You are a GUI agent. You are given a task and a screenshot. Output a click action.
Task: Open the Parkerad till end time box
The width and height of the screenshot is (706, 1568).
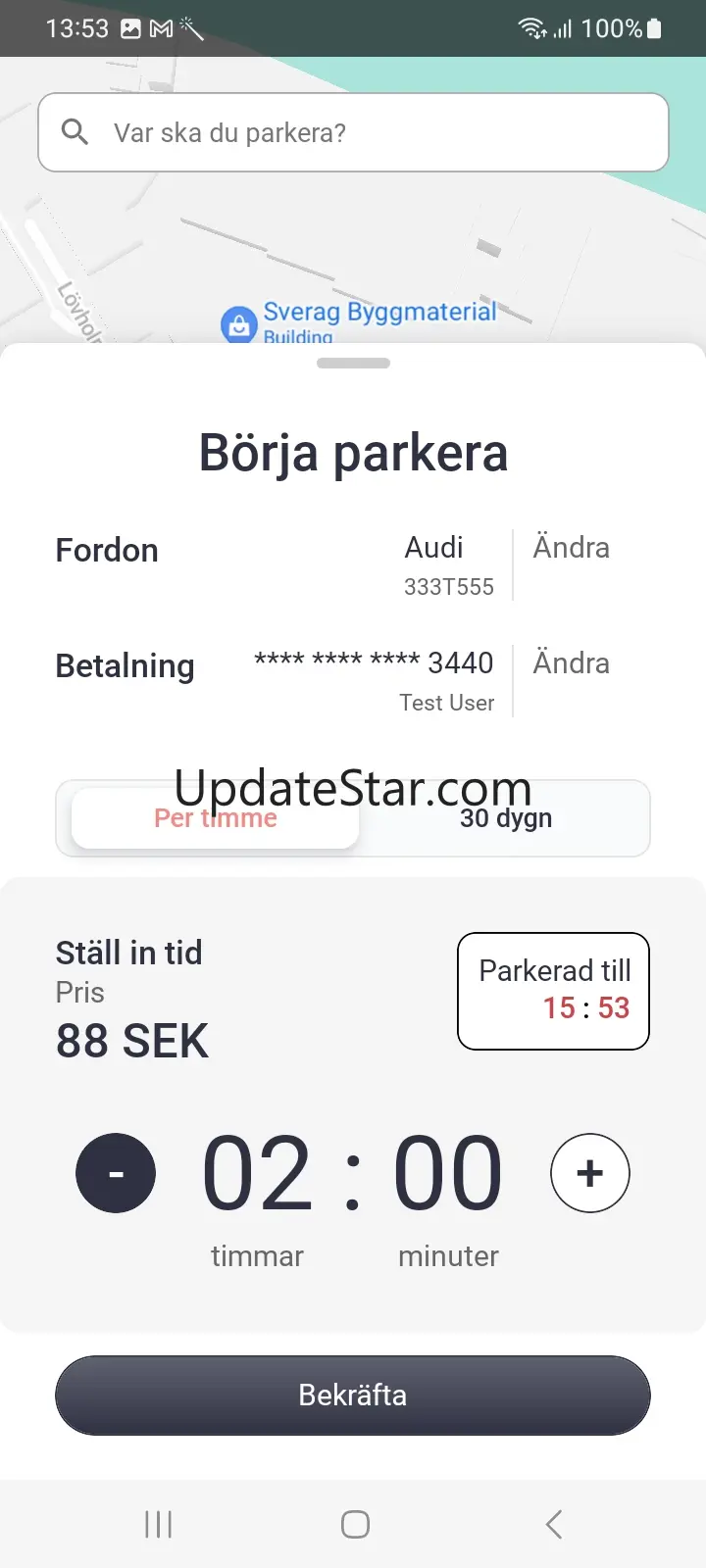pos(553,991)
